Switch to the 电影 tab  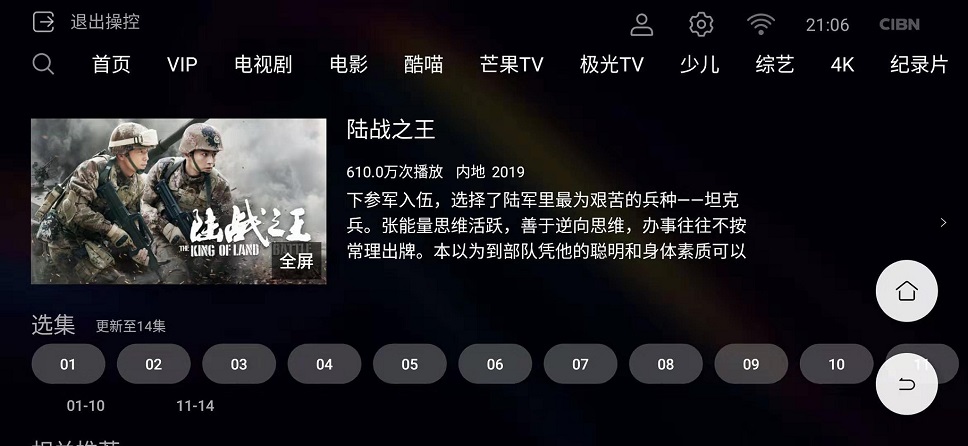(349, 65)
